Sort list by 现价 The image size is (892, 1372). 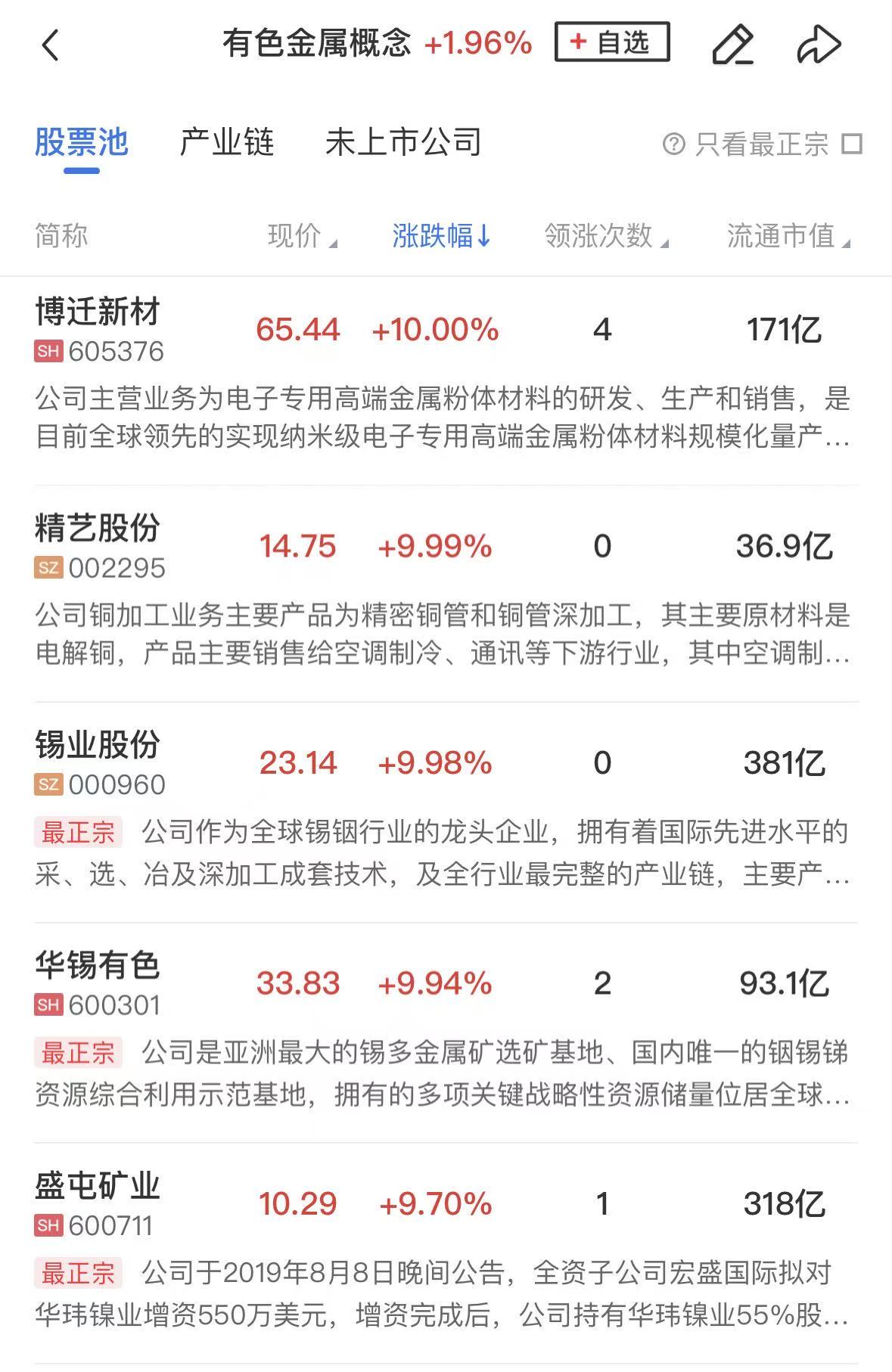[302, 236]
